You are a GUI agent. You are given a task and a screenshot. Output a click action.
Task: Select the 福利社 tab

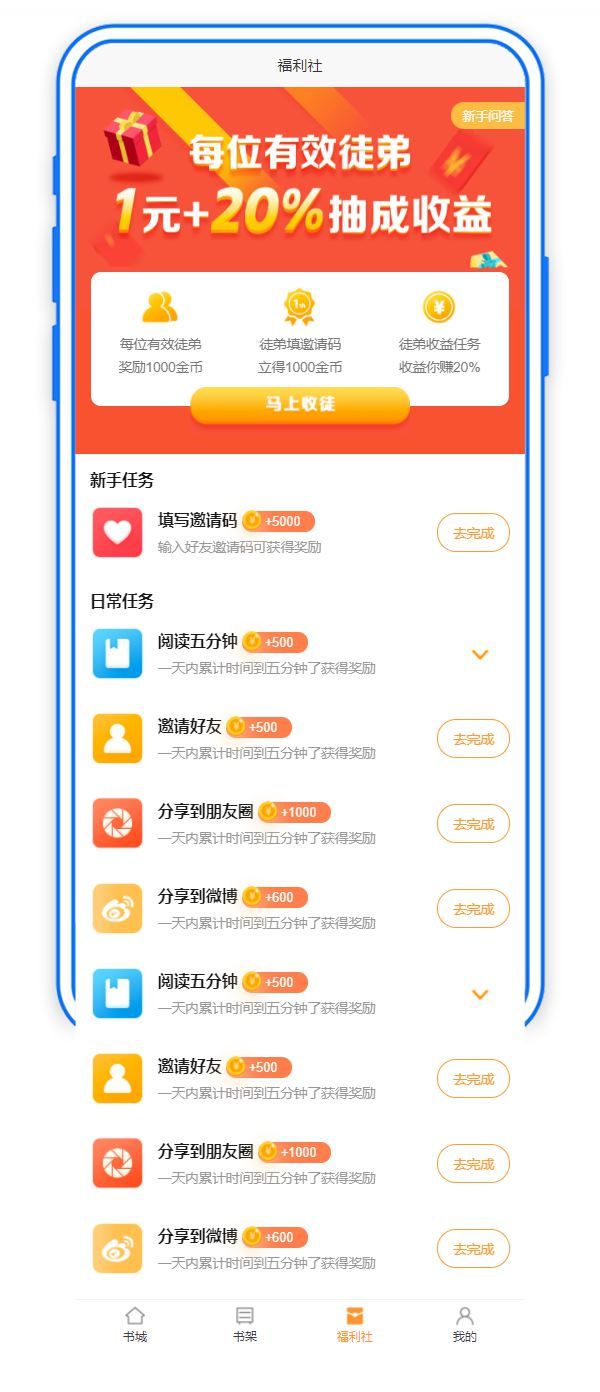pos(355,1324)
